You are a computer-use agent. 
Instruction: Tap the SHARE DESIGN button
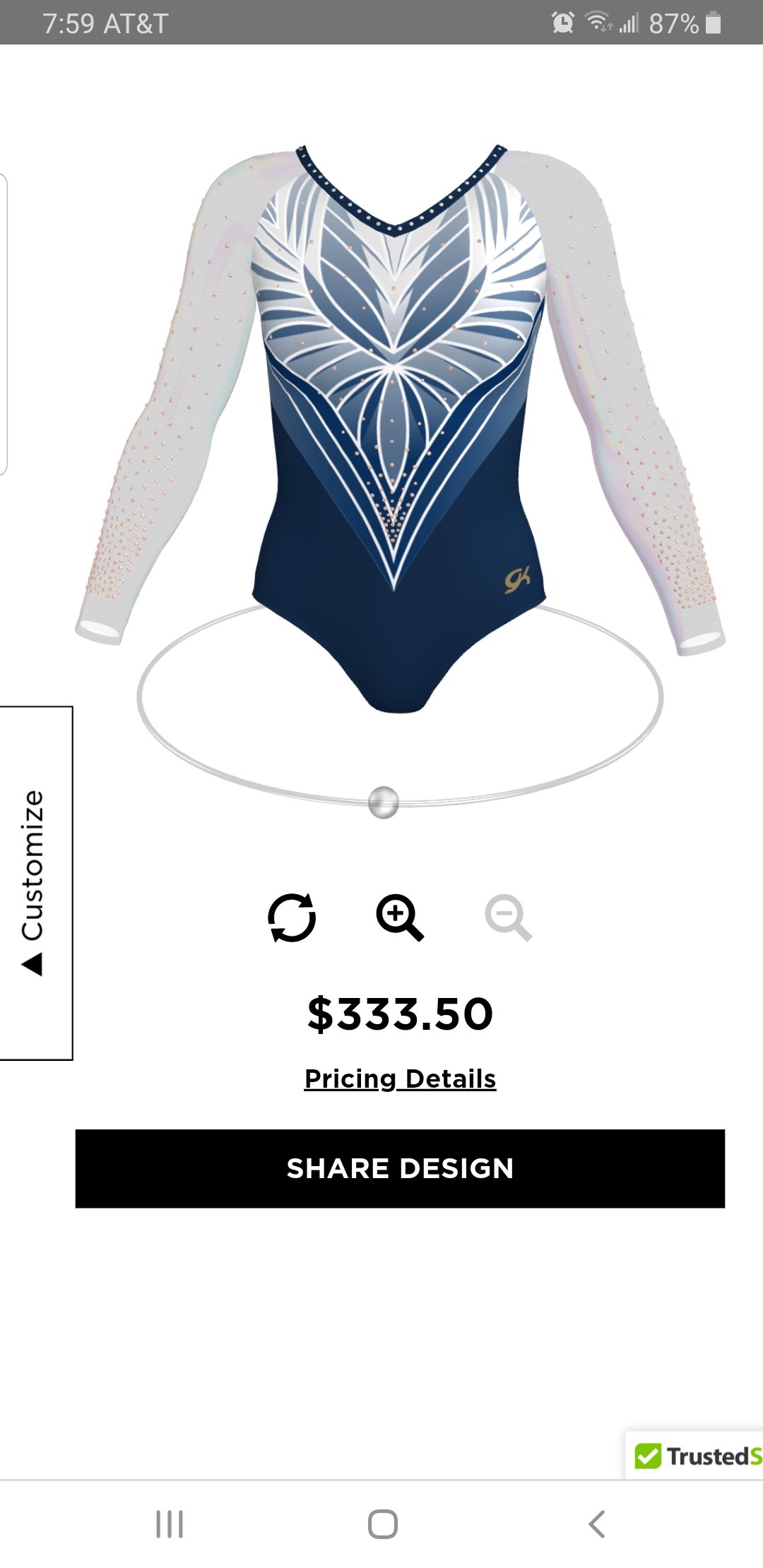tap(400, 1168)
